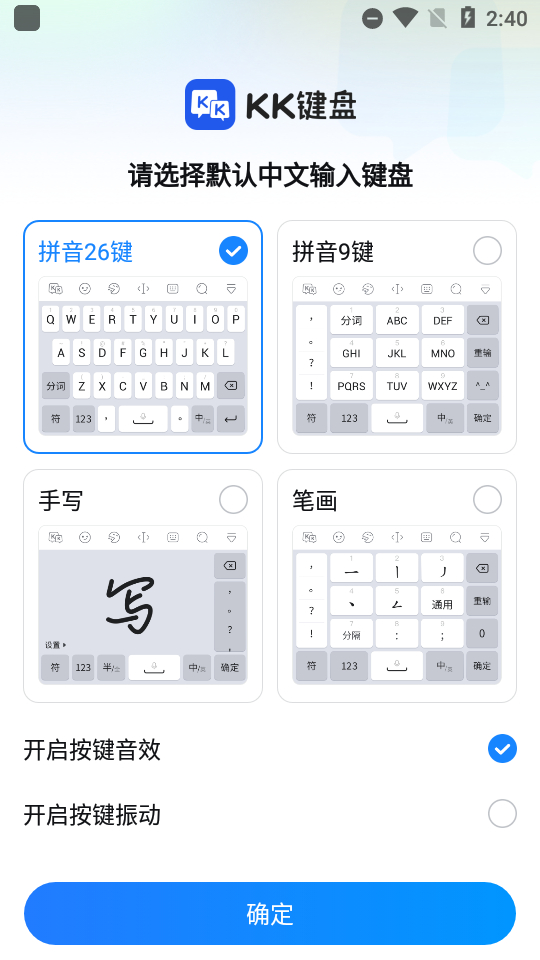
Task: Tap the 确定 confirm button
Action: click(x=270, y=913)
